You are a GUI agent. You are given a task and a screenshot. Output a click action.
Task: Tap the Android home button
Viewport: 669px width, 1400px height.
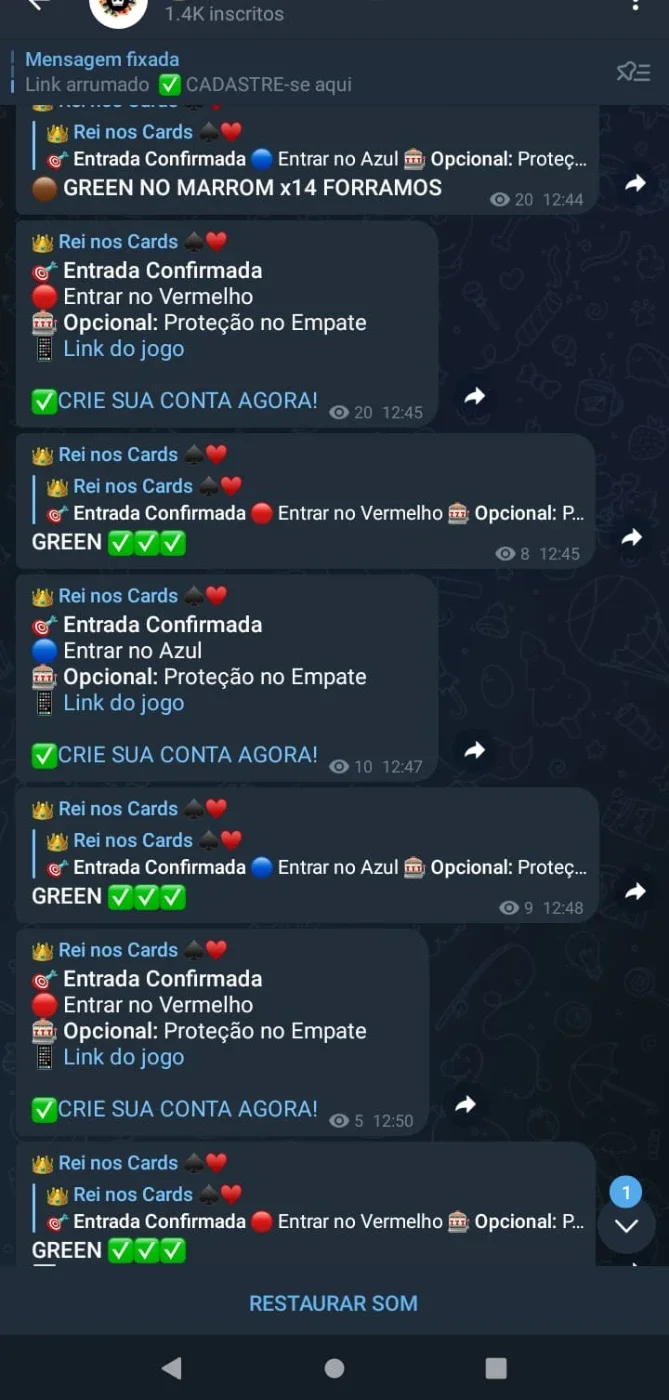coord(335,1367)
